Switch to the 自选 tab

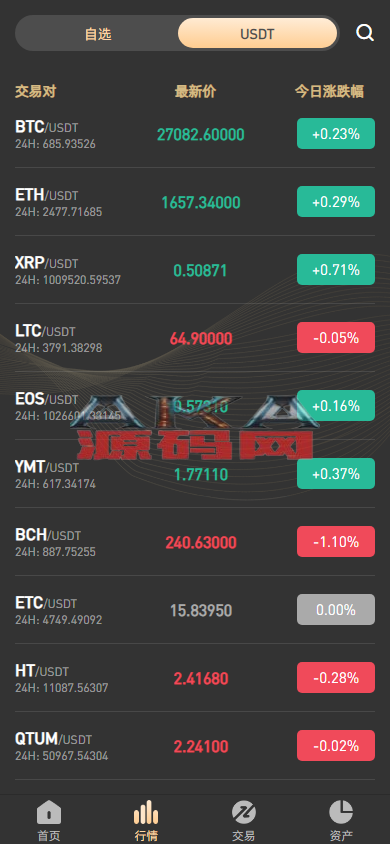pyautogui.click(x=98, y=34)
